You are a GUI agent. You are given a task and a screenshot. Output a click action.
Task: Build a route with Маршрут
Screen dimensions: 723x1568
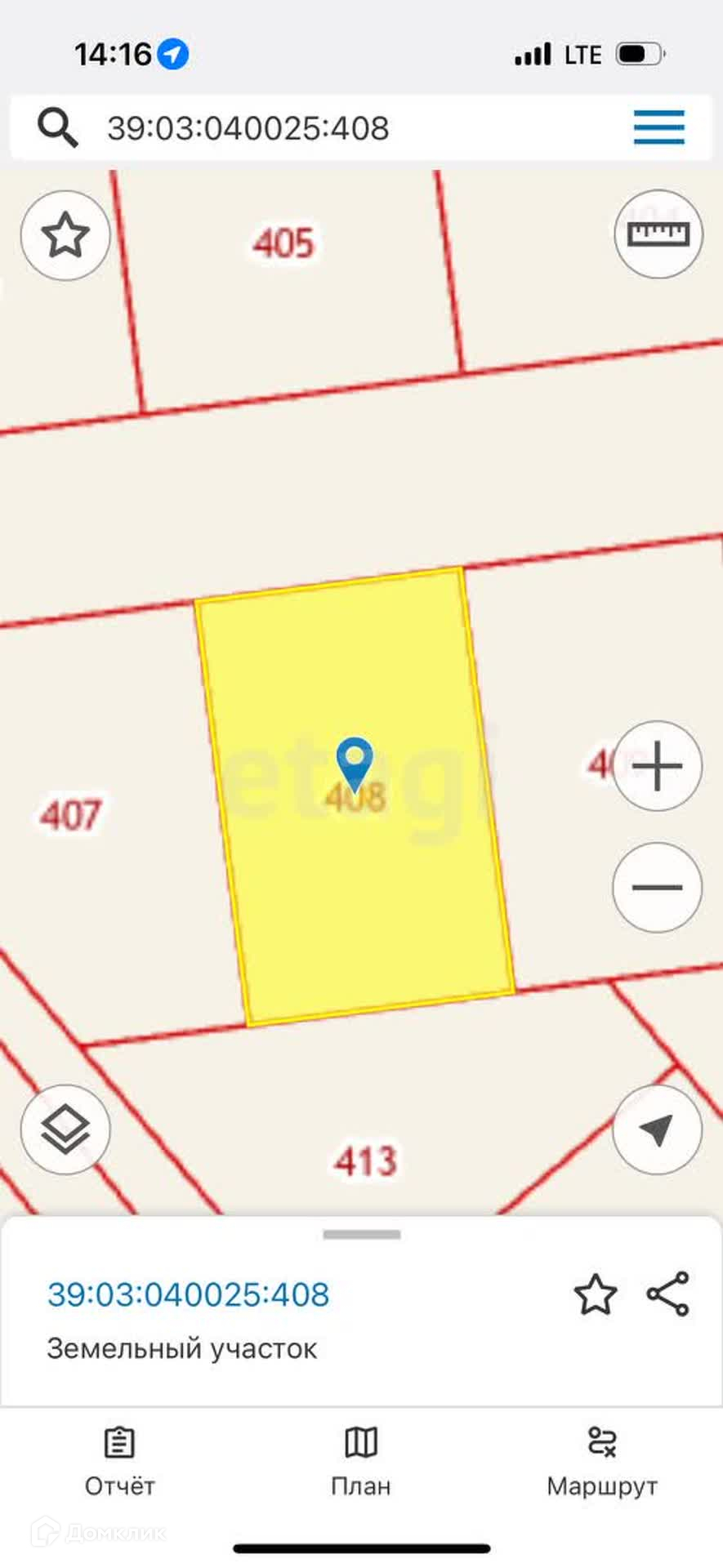[x=602, y=1463]
